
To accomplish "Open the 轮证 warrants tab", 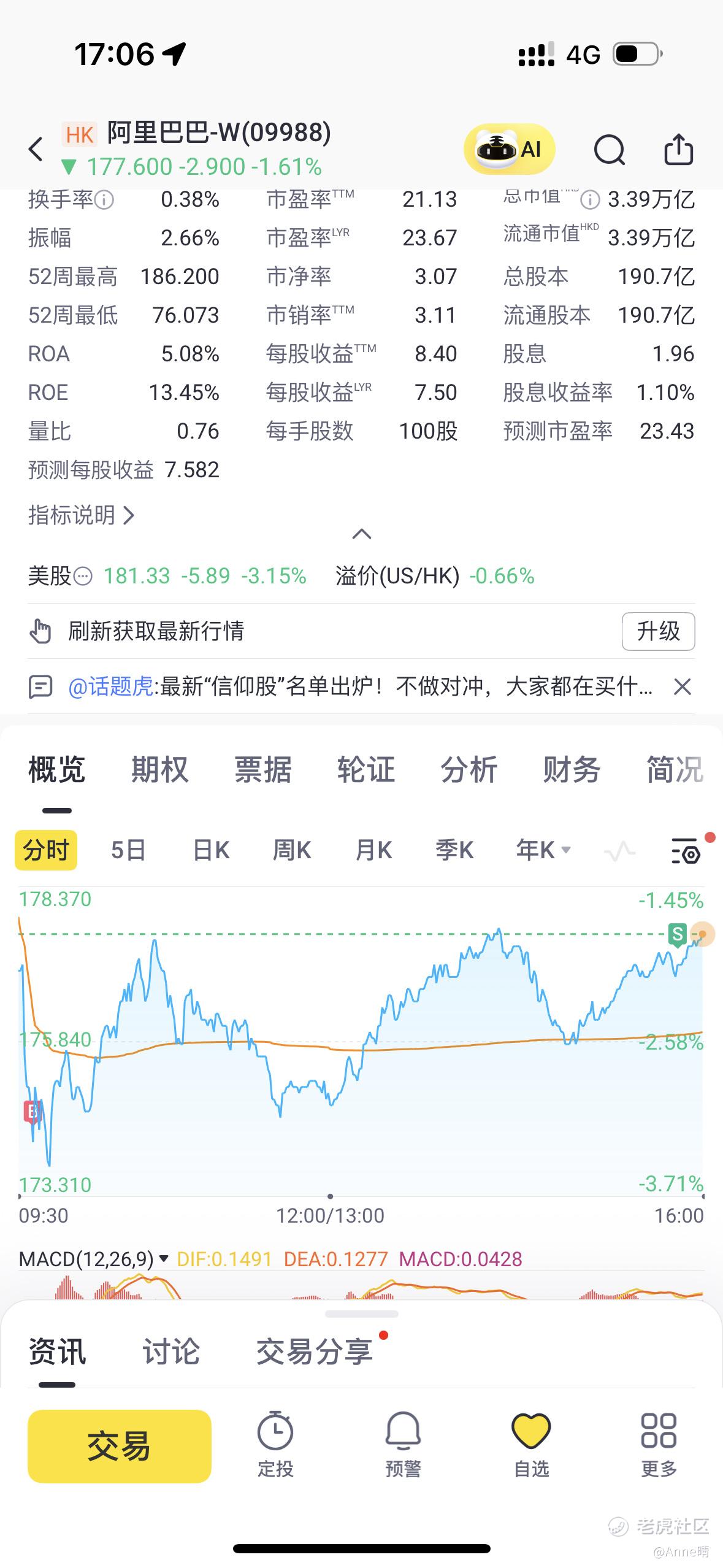I will pyautogui.click(x=365, y=769).
